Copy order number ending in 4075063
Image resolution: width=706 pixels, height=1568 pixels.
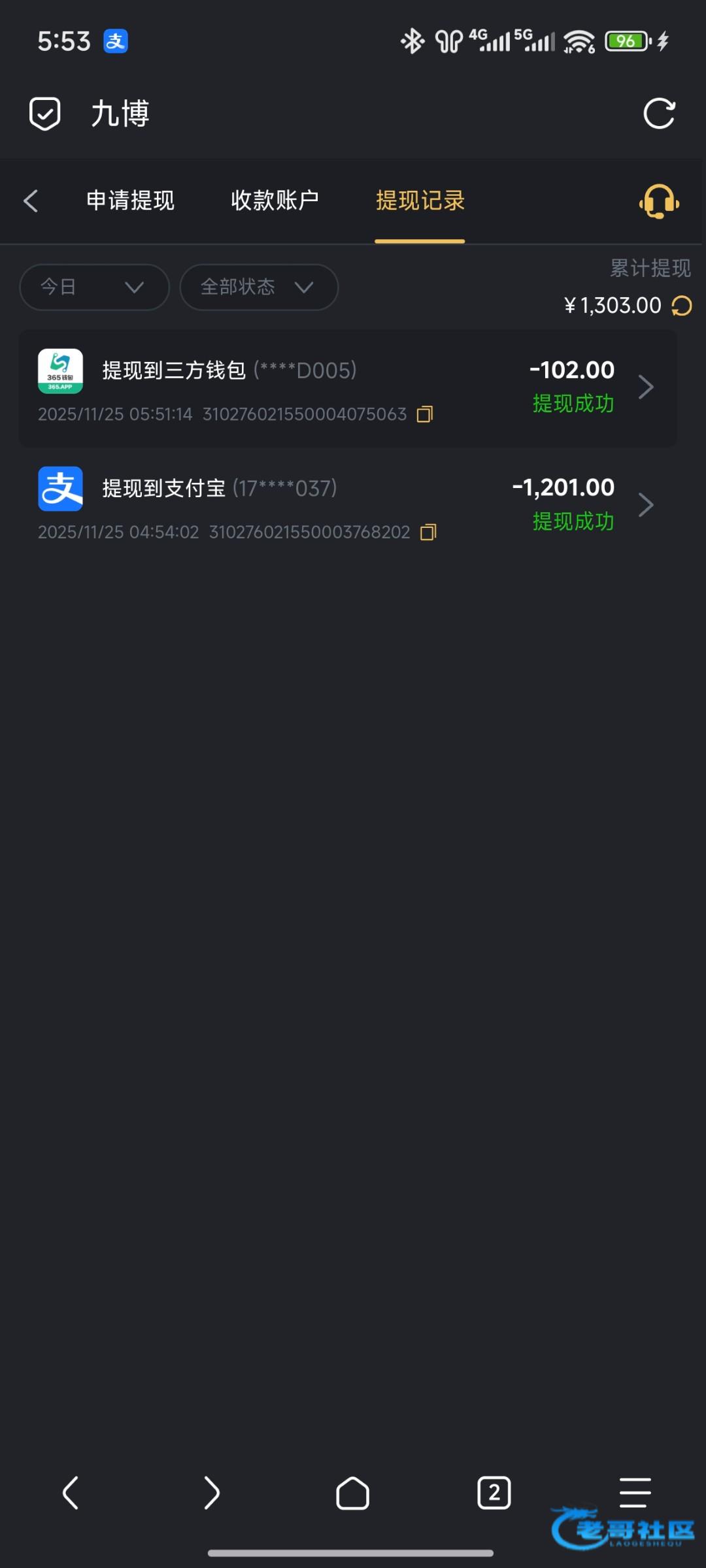coord(425,414)
